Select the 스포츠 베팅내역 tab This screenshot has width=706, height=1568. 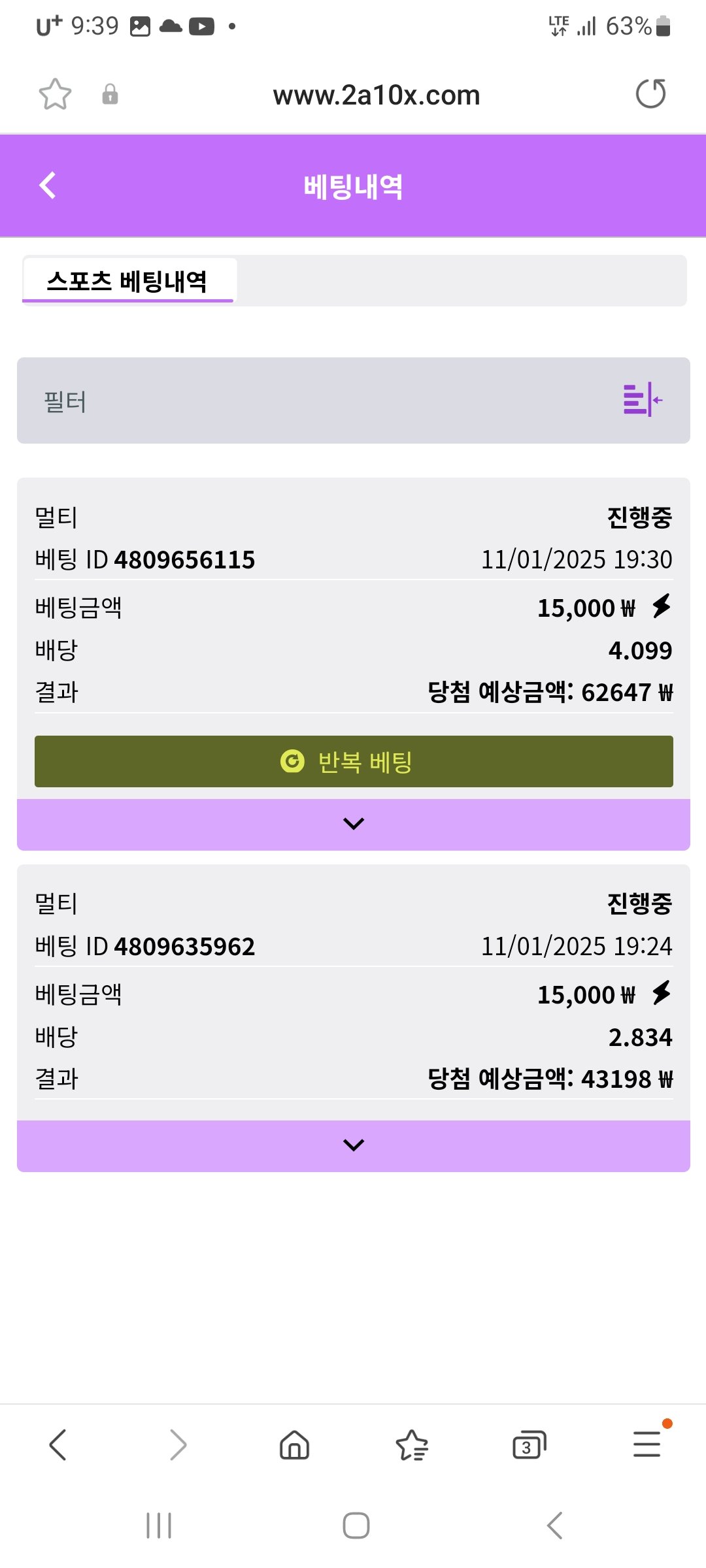[127, 282]
